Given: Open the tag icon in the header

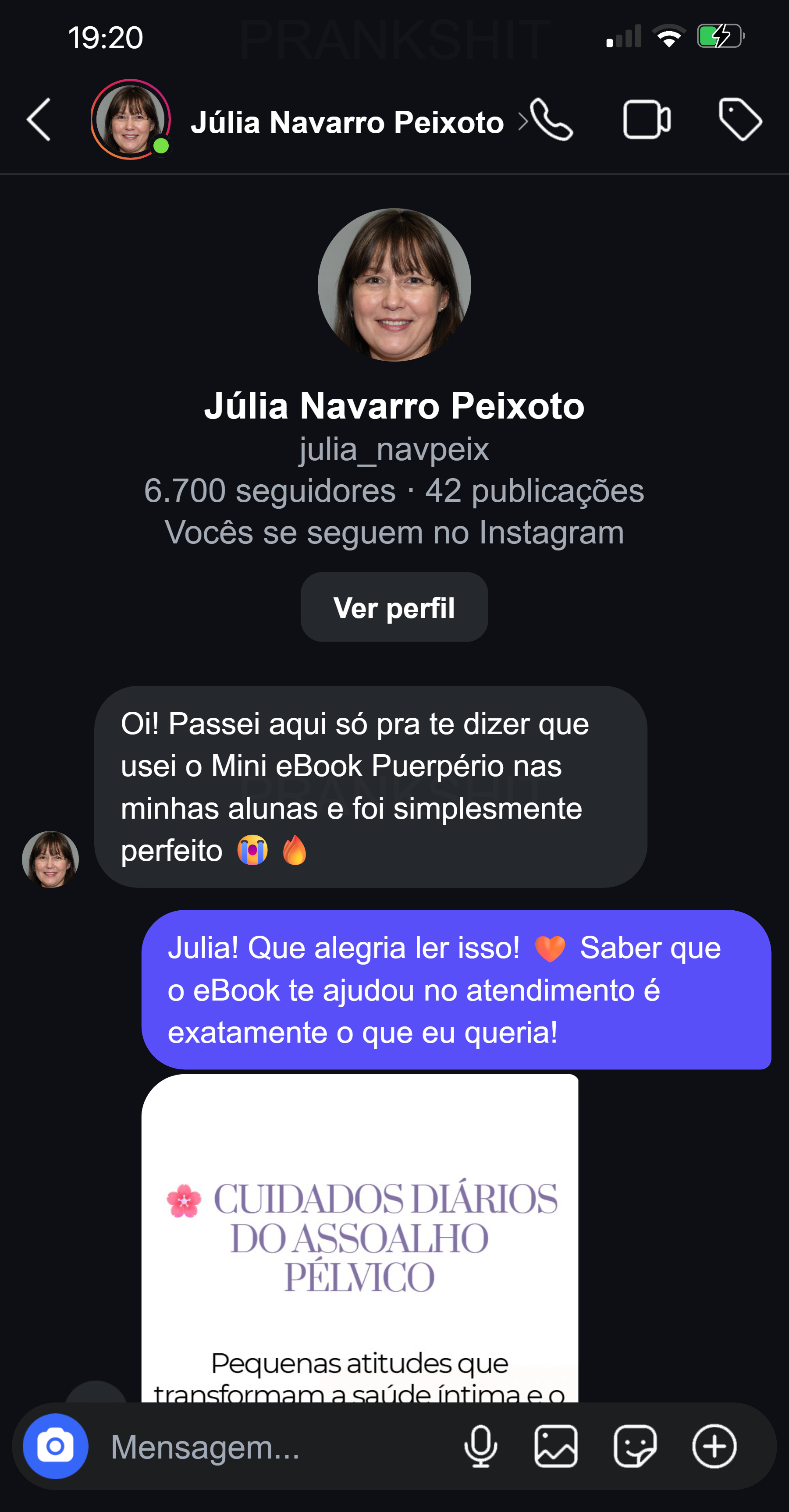Looking at the screenshot, I should coord(741,120).
